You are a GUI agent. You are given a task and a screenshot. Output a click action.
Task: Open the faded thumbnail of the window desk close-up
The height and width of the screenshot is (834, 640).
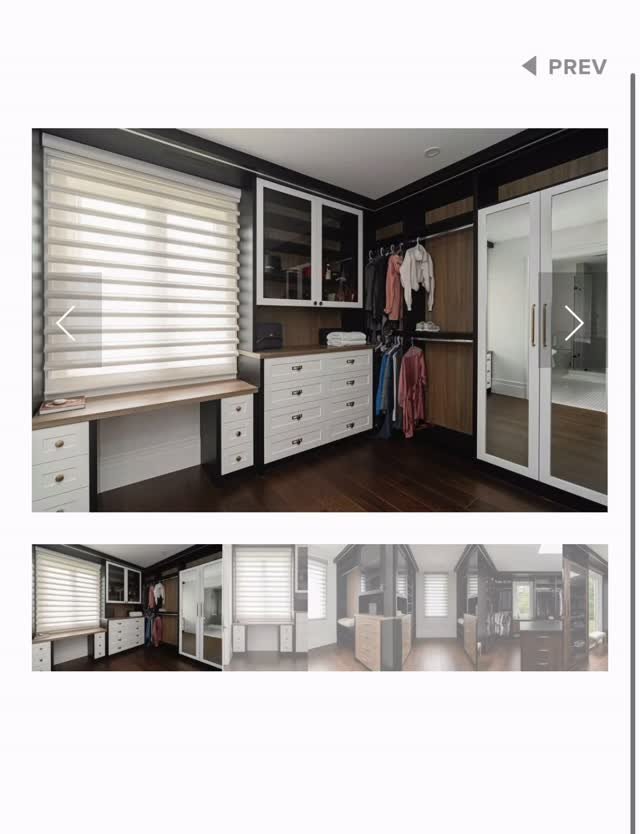click(265, 607)
